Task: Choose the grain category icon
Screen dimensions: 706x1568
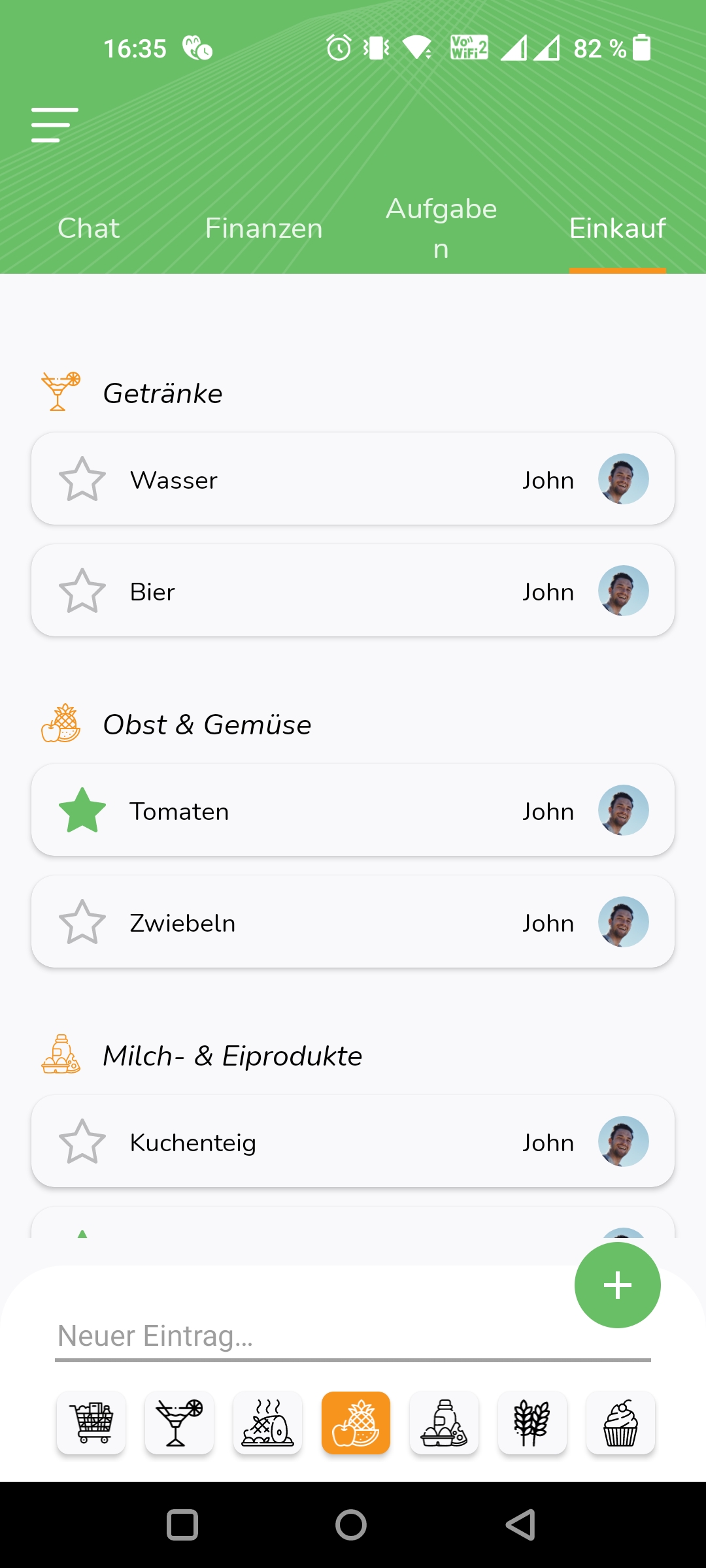Action: pyautogui.click(x=532, y=1423)
